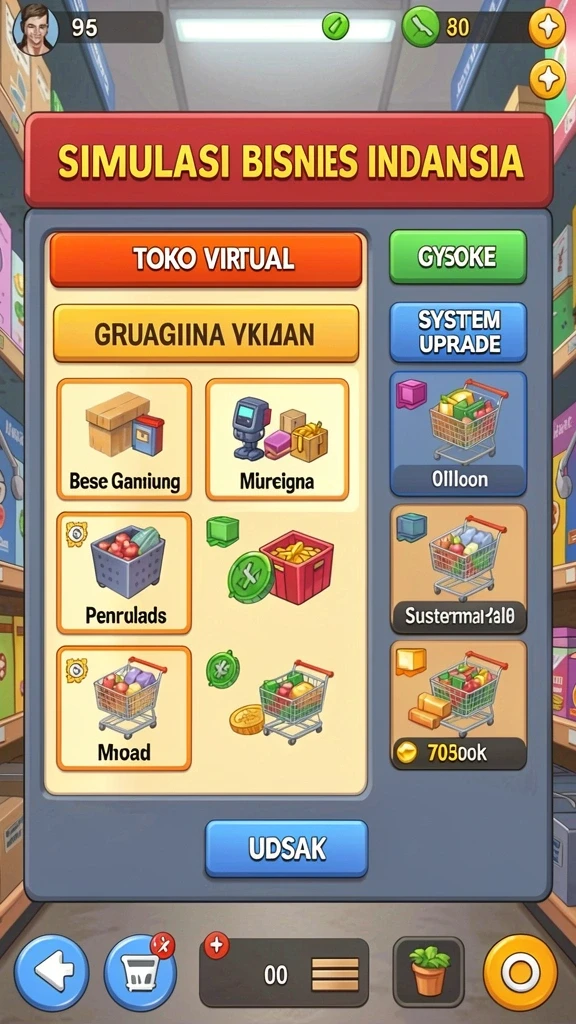
Task: Select the Penrulads basket tile
Action: click(124, 573)
